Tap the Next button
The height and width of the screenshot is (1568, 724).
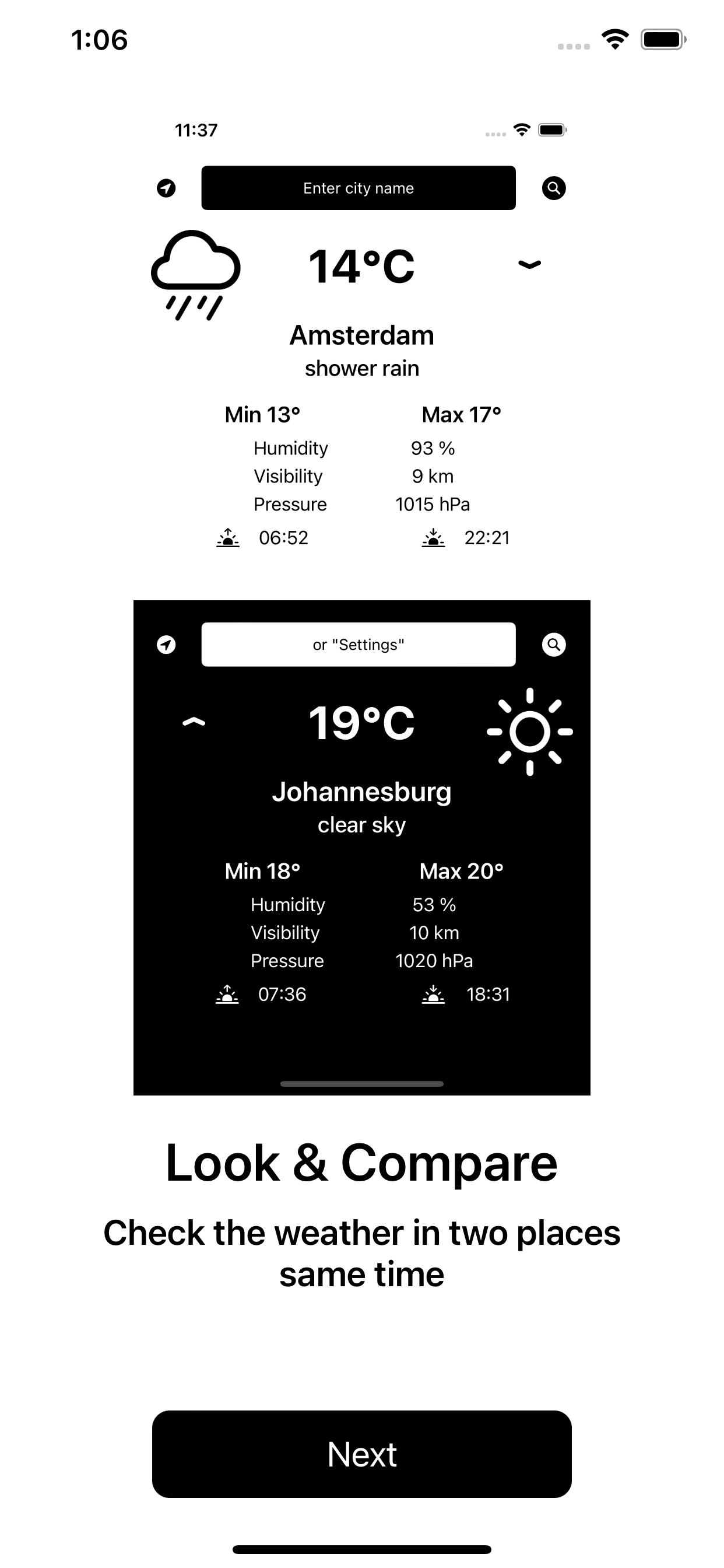click(361, 1454)
